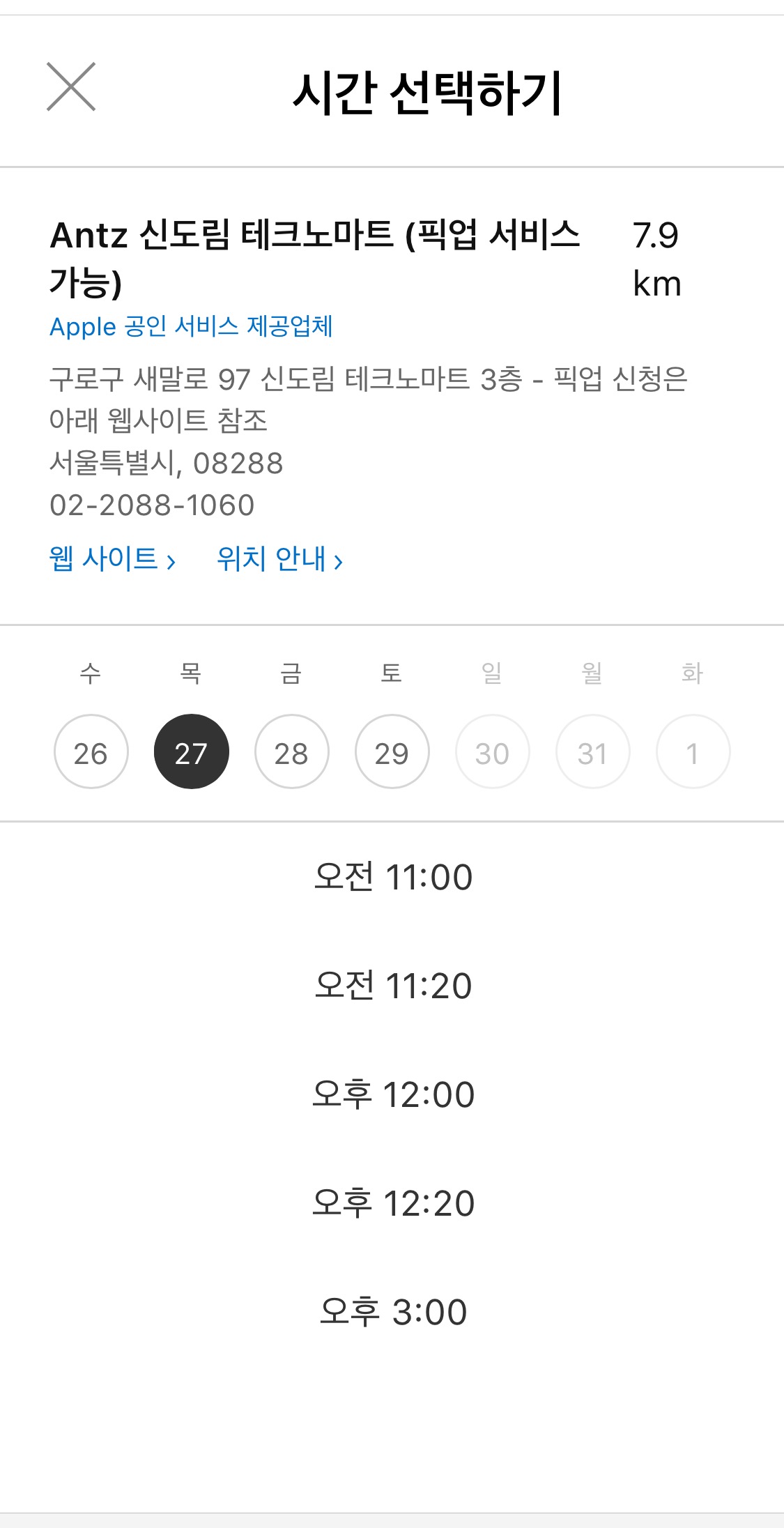This screenshot has width=784, height=1528.
Task: Close the time selection screen
Action: pyautogui.click(x=71, y=86)
